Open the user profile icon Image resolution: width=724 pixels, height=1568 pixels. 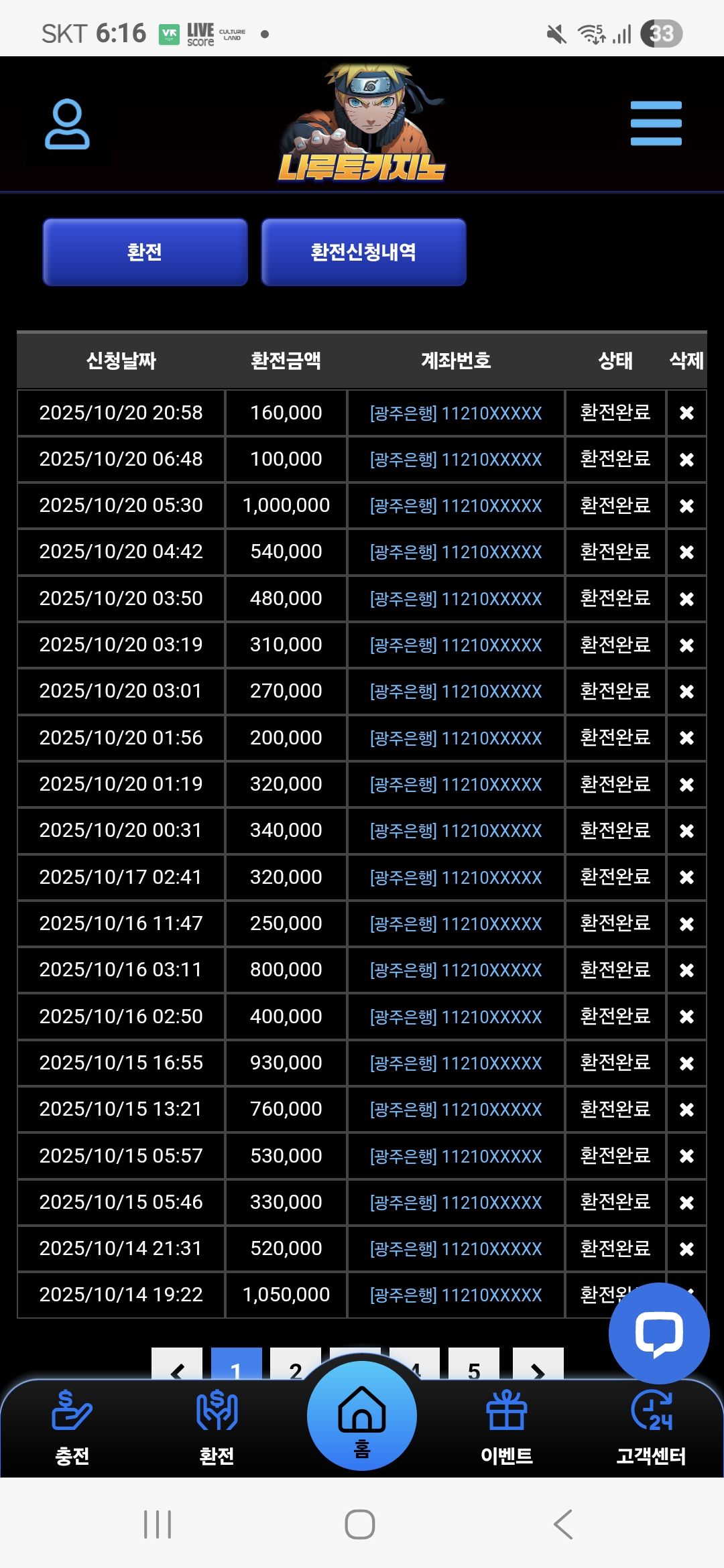tap(67, 125)
